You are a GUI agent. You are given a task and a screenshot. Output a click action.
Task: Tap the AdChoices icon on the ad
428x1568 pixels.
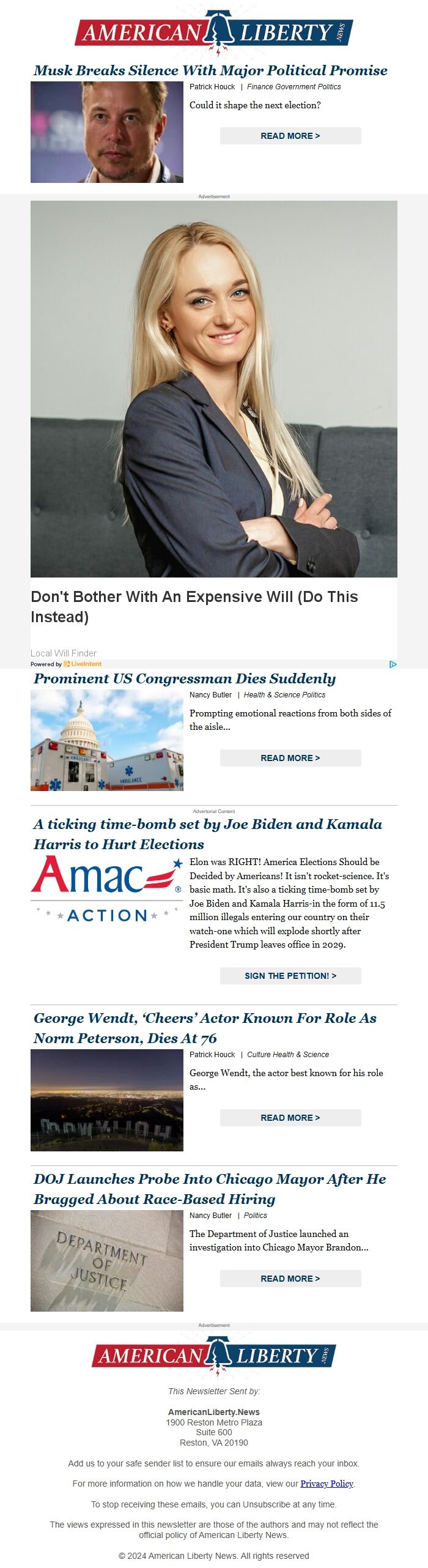pyautogui.click(x=393, y=664)
